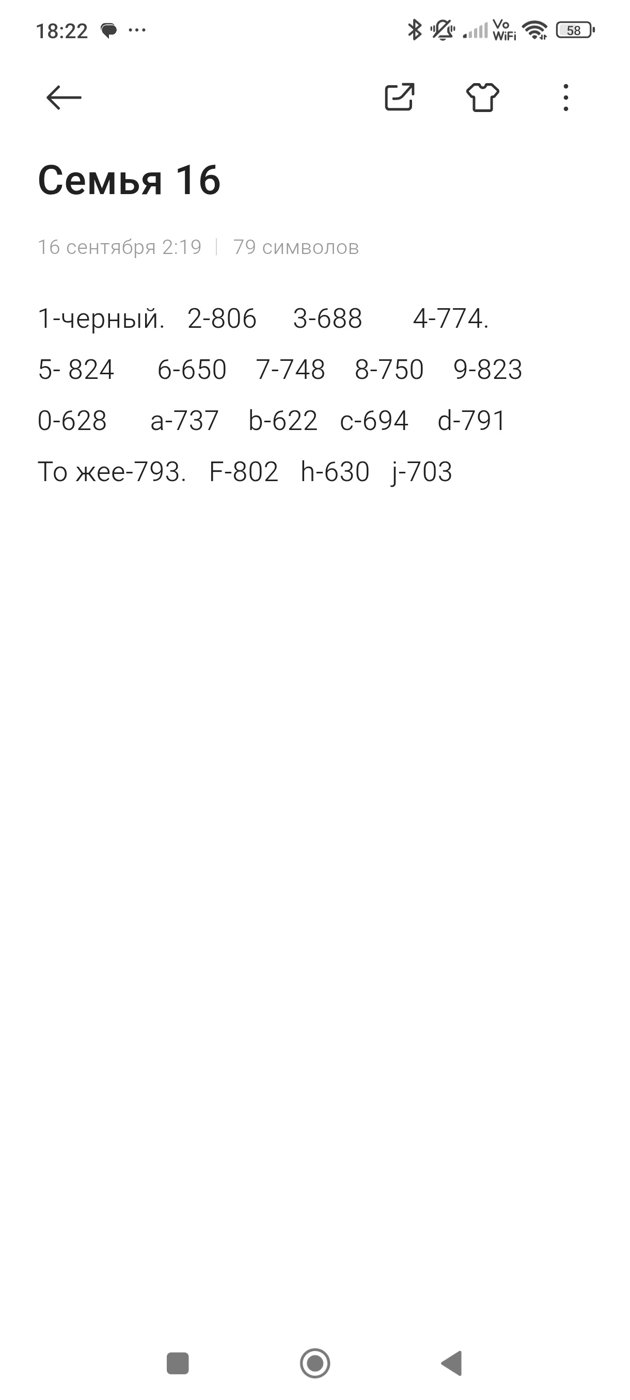
Task: Tap the note body text to edit
Action: tap(280, 395)
